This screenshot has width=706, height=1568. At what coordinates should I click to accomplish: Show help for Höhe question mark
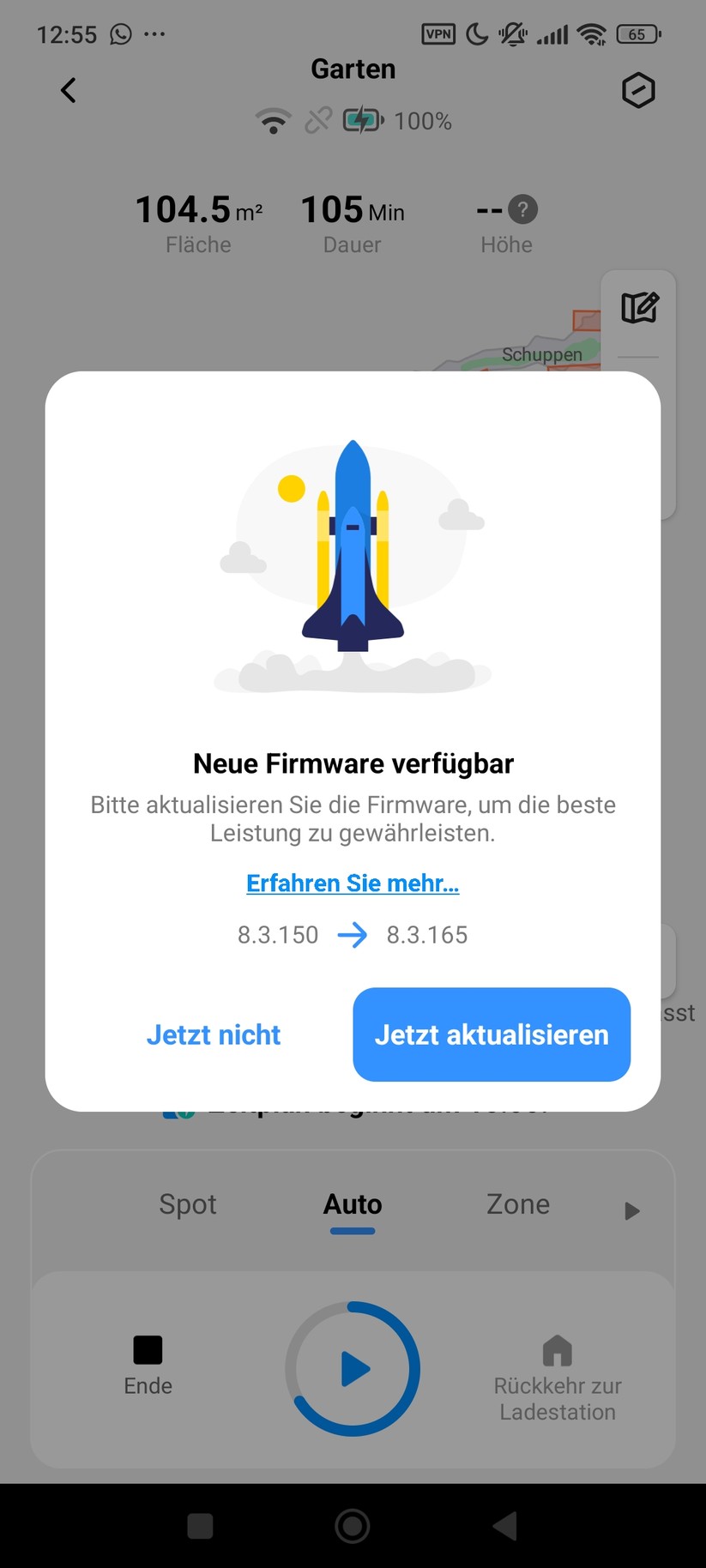[522, 209]
